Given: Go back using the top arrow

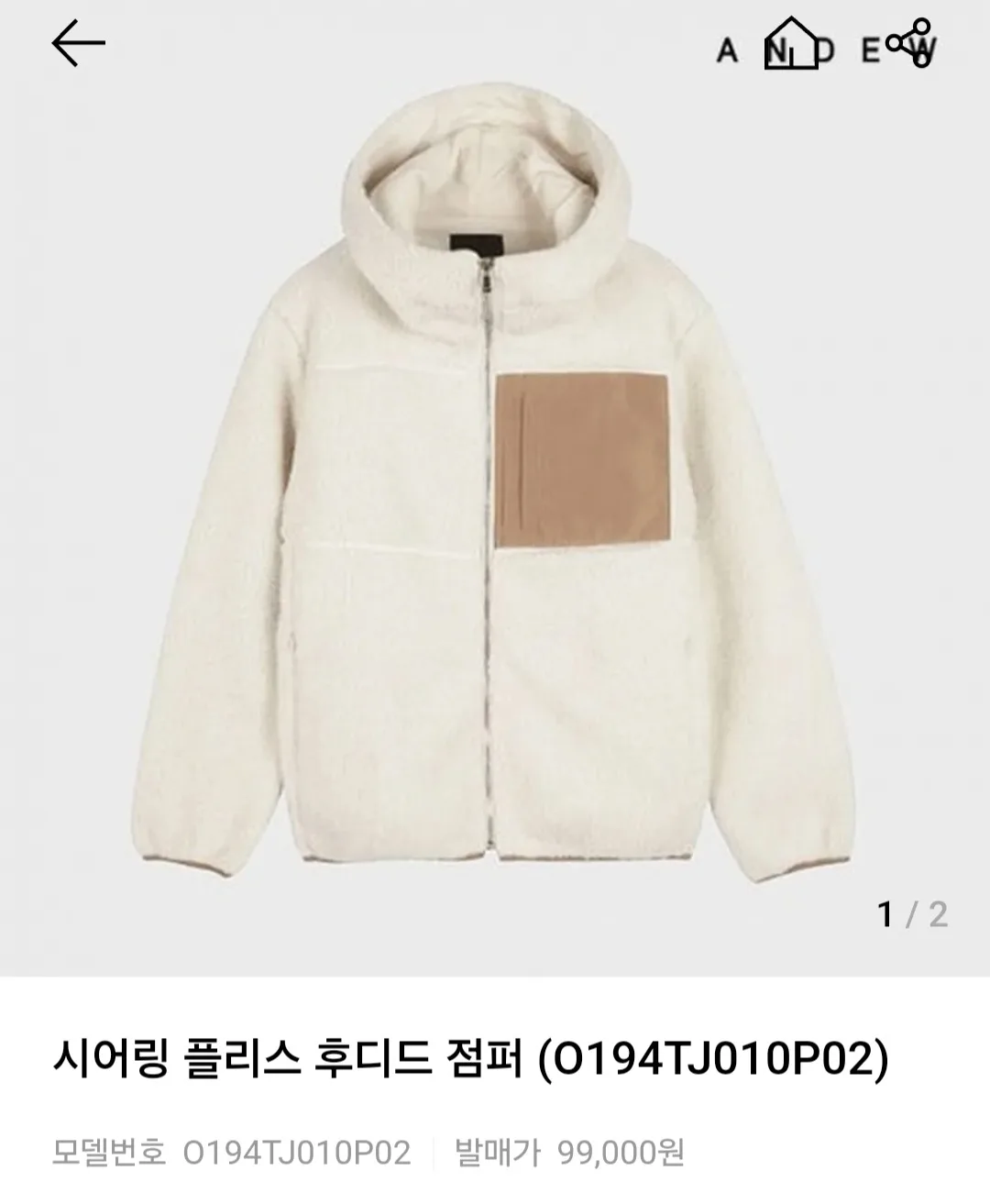Looking at the screenshot, I should 79,44.
